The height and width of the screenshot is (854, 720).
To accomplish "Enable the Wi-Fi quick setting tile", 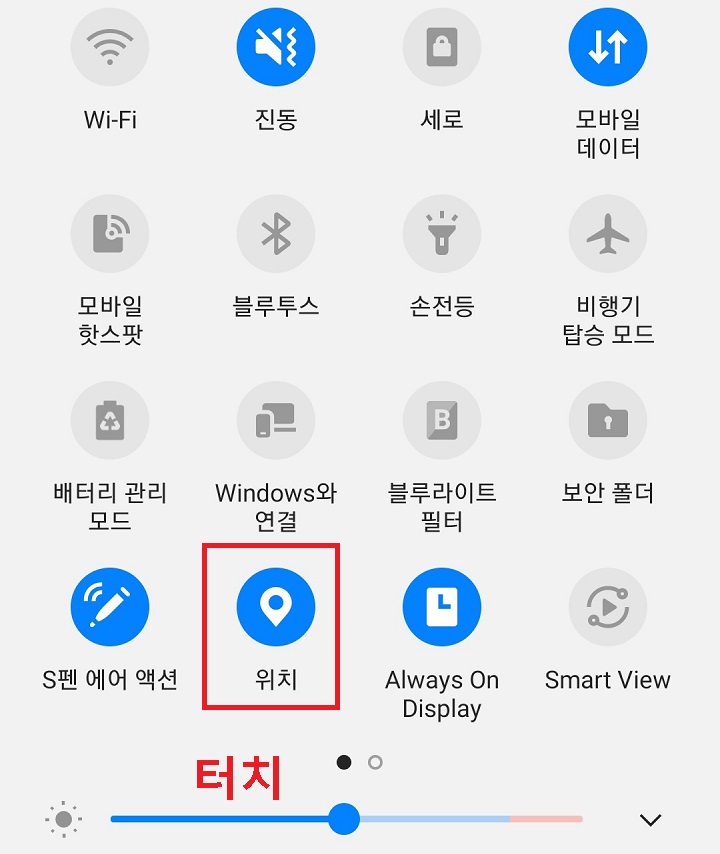I will 110,46.
